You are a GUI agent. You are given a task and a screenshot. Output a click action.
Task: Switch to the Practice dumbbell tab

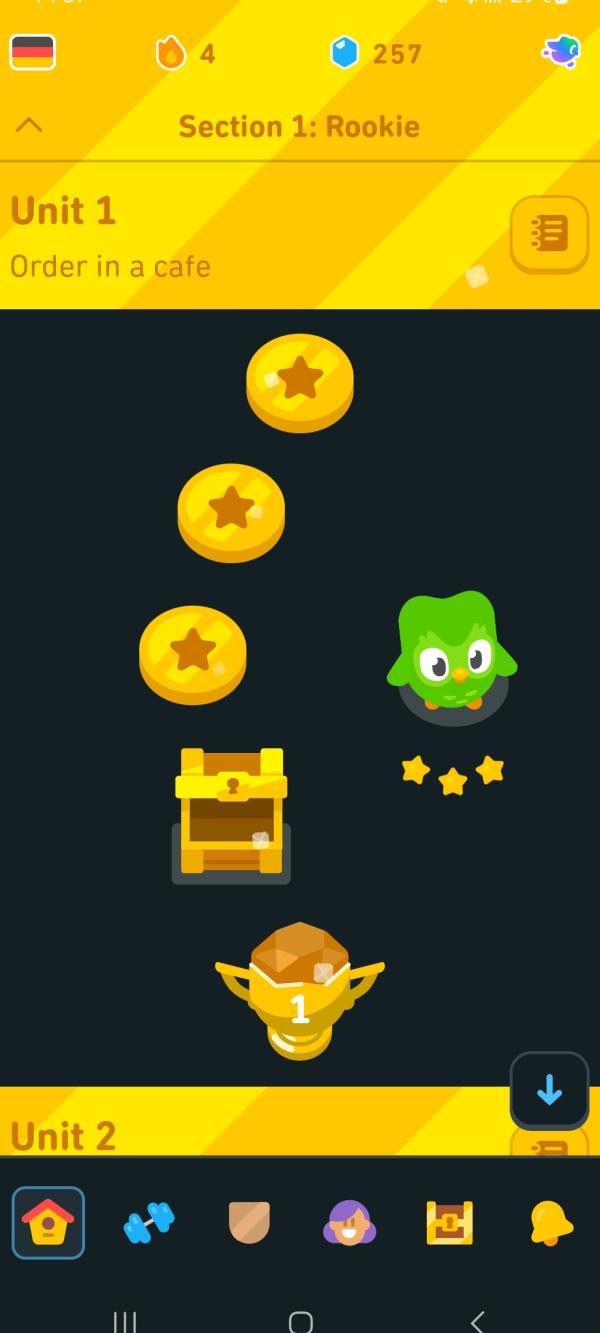149,1222
